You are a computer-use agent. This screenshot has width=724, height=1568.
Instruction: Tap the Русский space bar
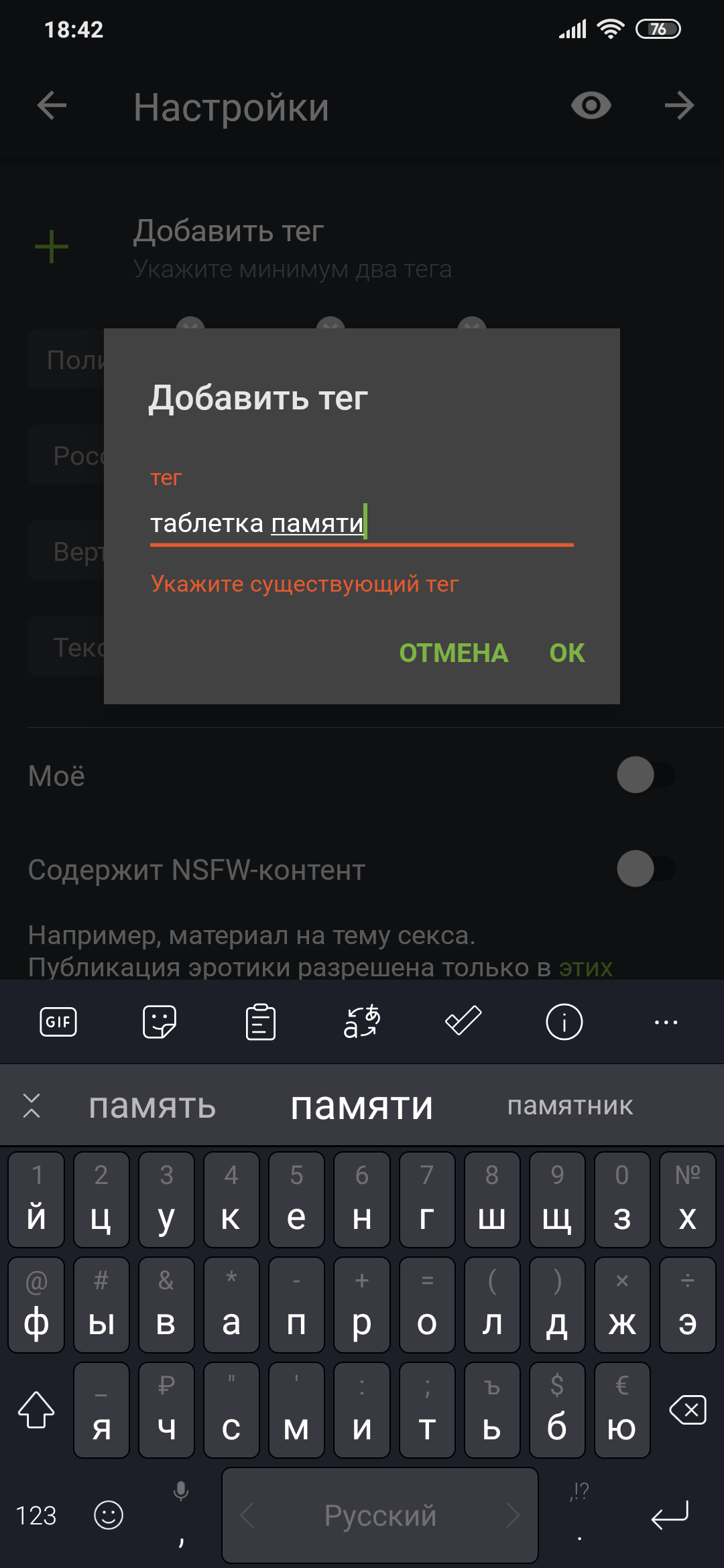coord(380,1516)
